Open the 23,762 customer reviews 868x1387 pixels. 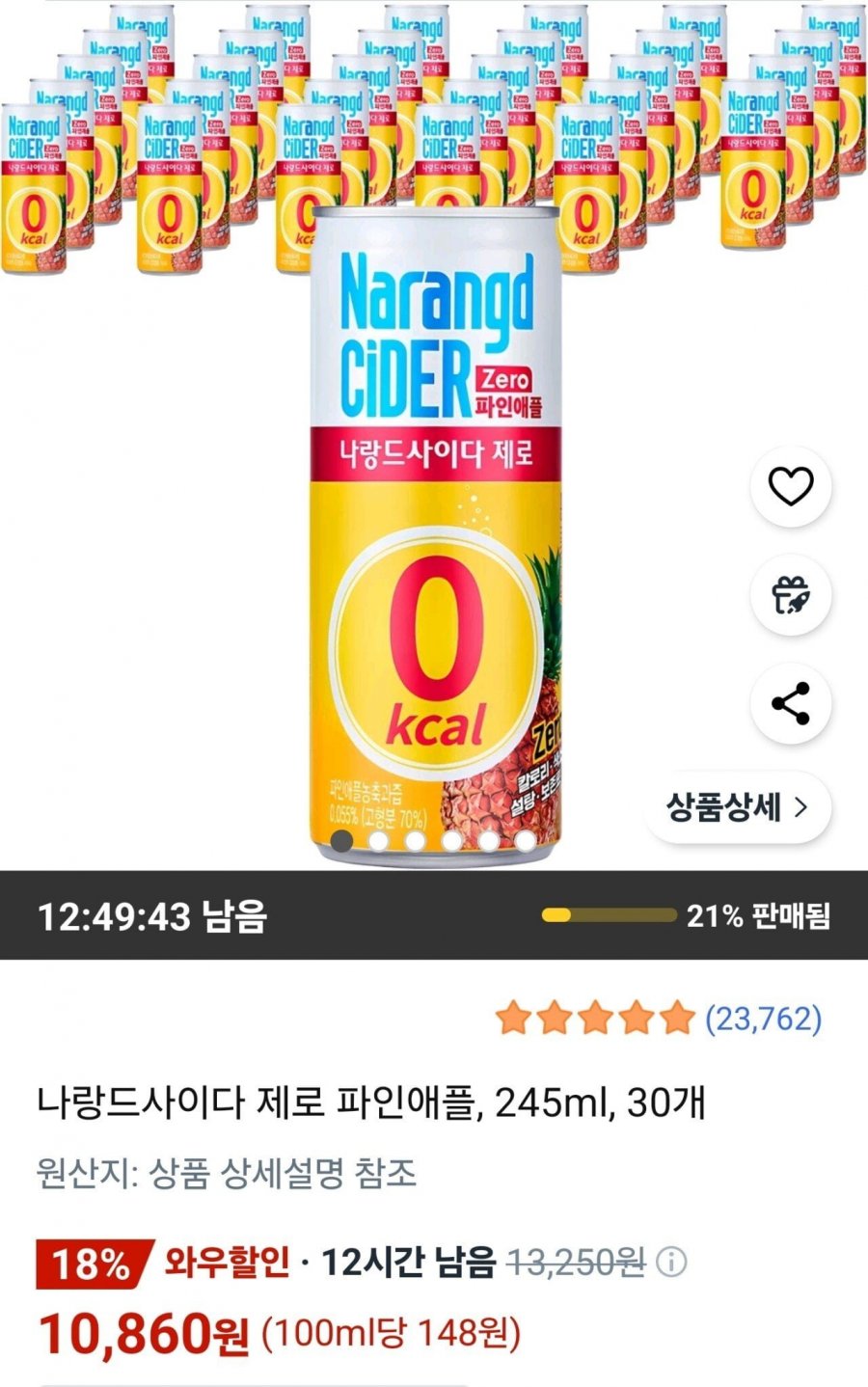coord(763,1018)
